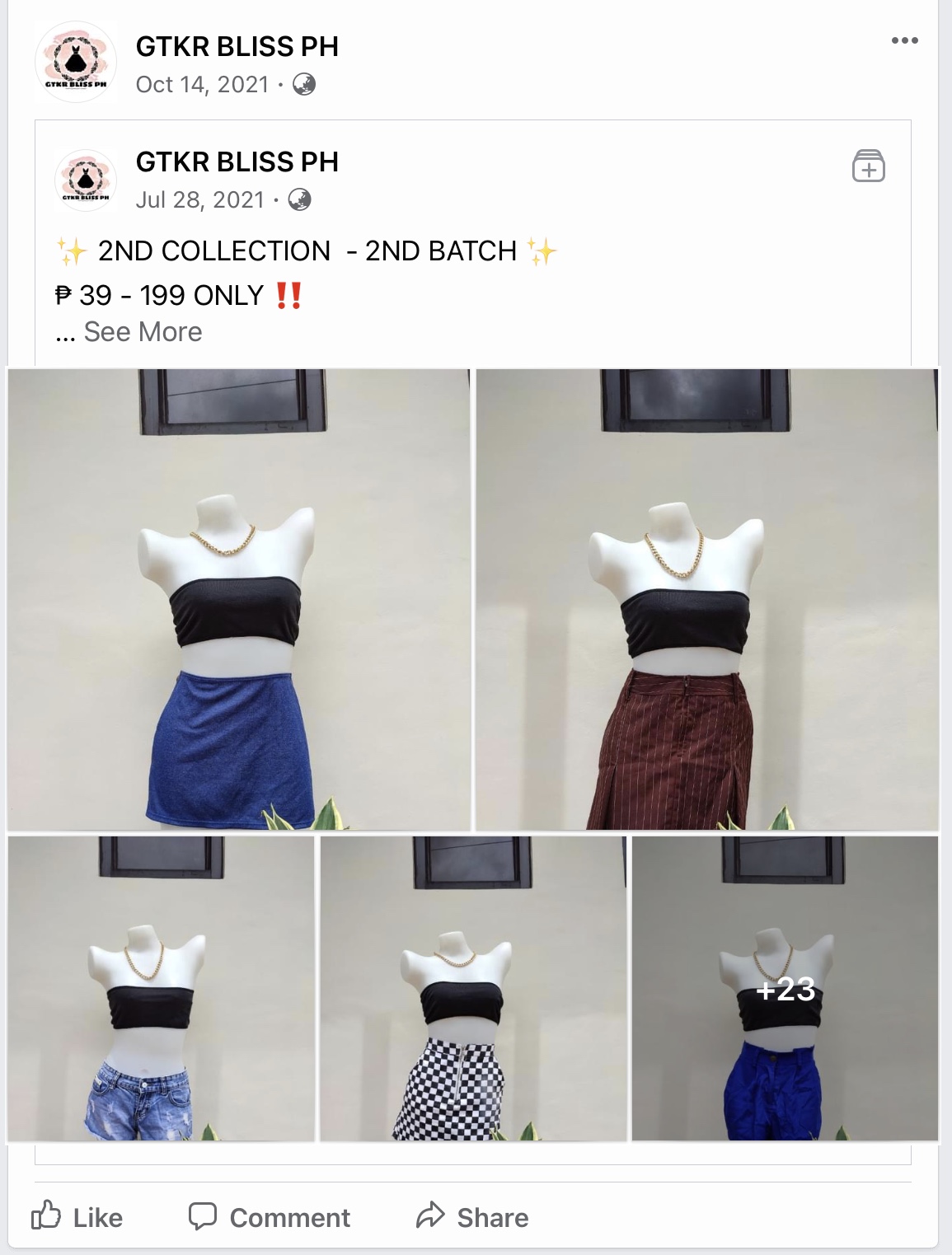Comment on this post
The width and height of the screenshot is (952, 1255).
pyautogui.click(x=270, y=1217)
